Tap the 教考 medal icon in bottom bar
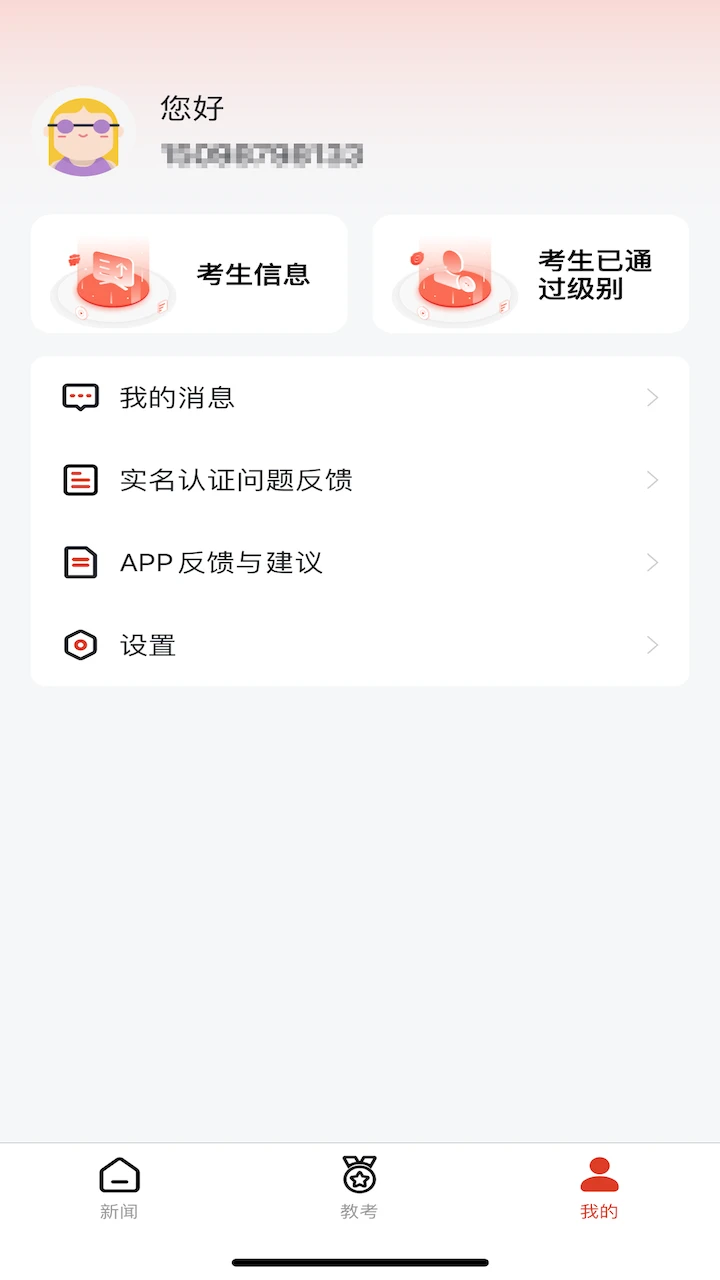Image resolution: width=720 pixels, height=1280 pixels. coord(361,1178)
